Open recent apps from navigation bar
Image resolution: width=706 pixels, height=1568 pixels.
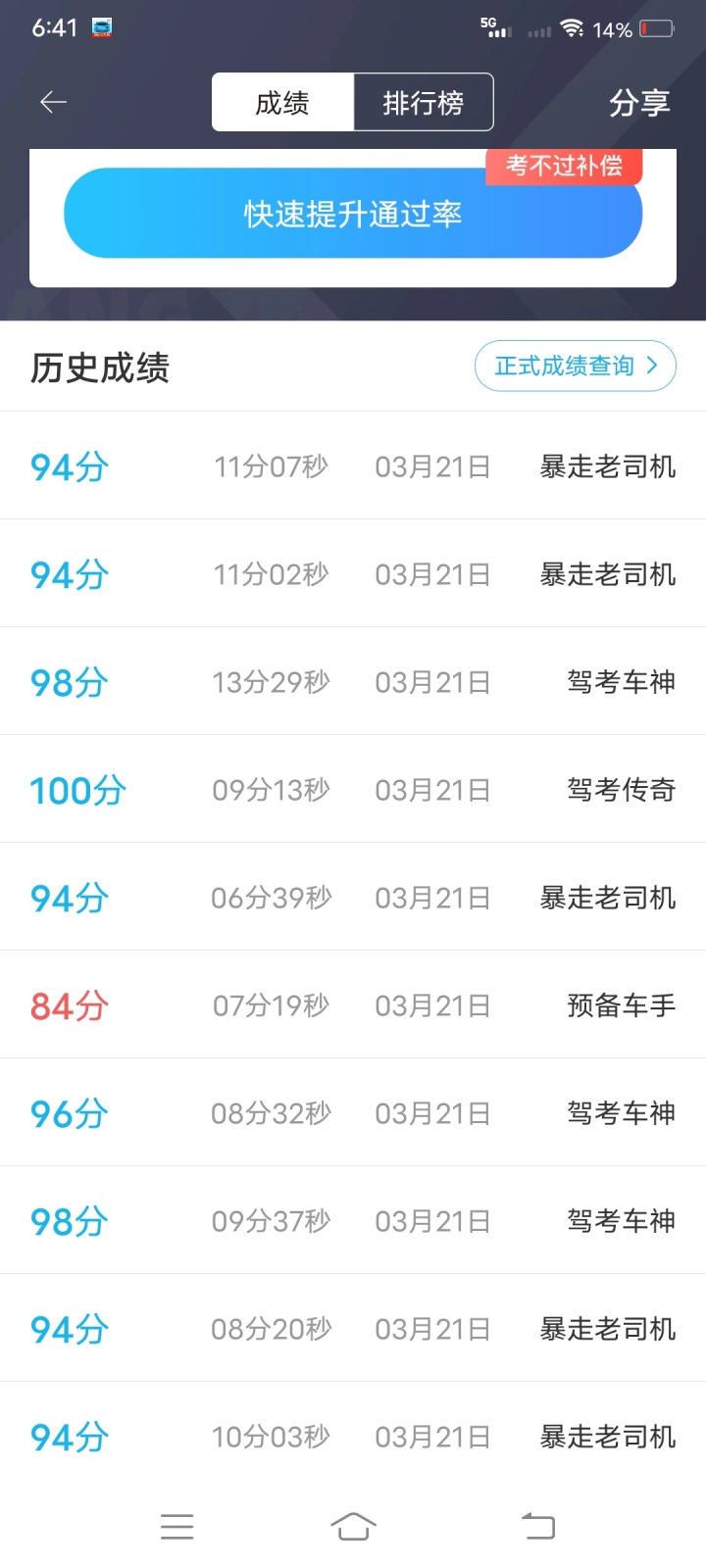click(x=176, y=1526)
